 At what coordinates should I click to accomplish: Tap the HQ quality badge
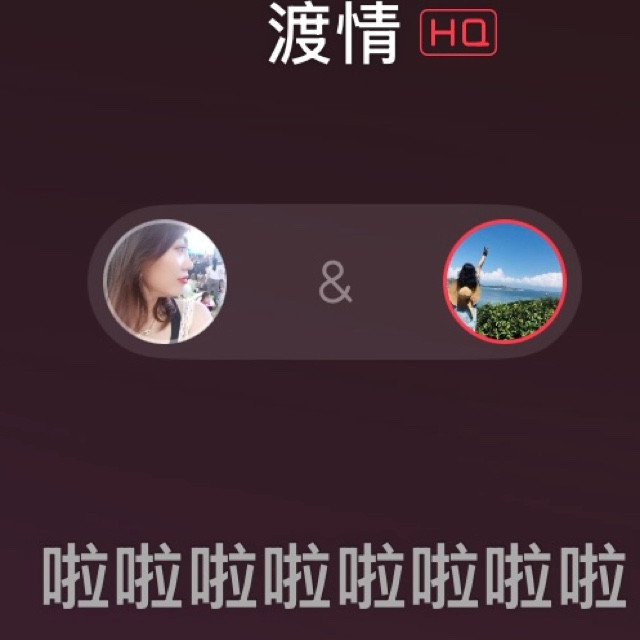click(x=458, y=35)
